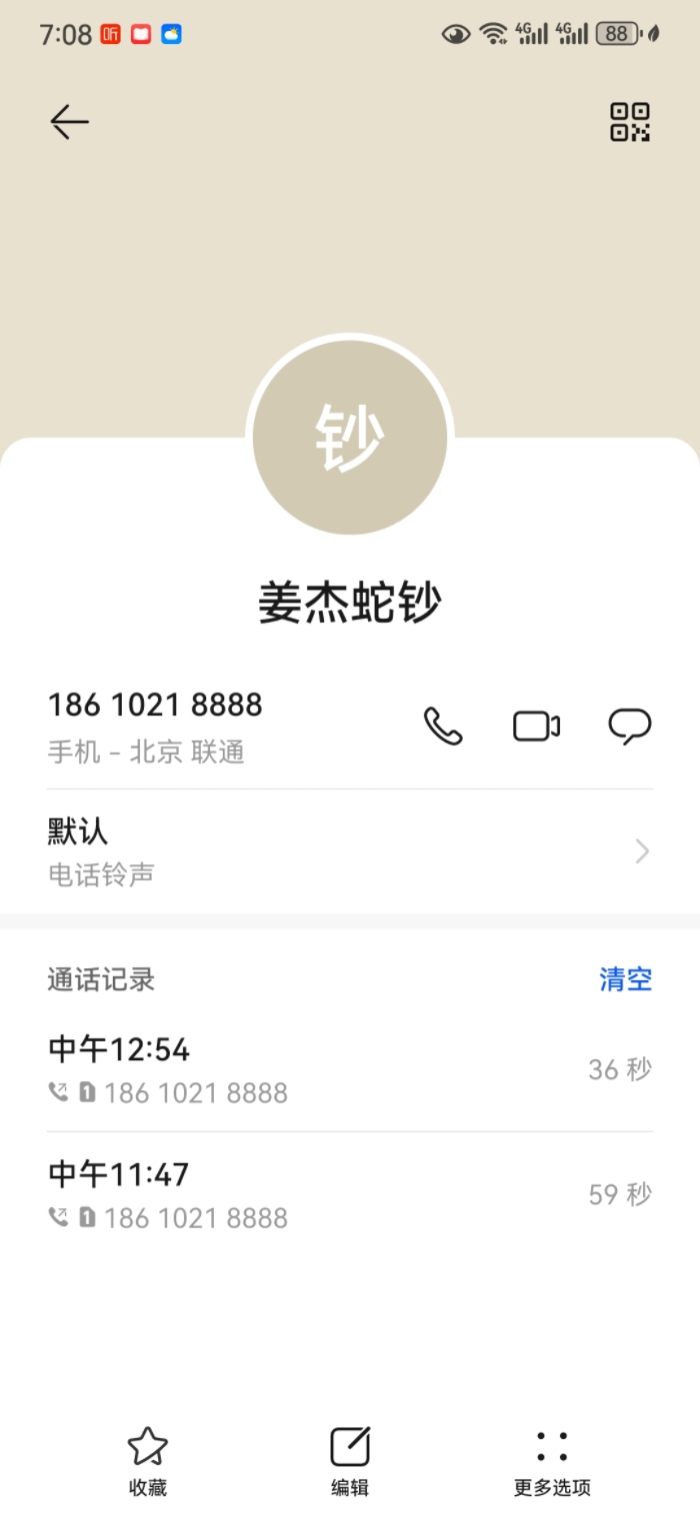Call 186 1021 8888 with phone icon
The height and width of the screenshot is (1517, 700).
(443, 726)
